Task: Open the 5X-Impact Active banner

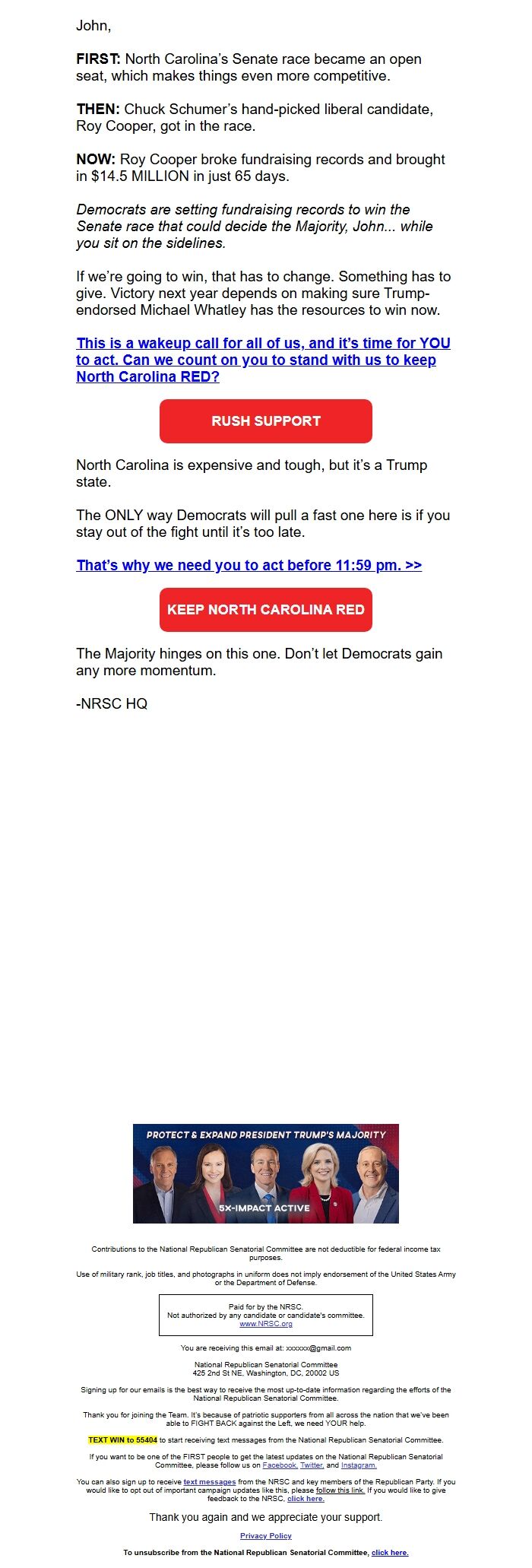Action: [265, 1173]
